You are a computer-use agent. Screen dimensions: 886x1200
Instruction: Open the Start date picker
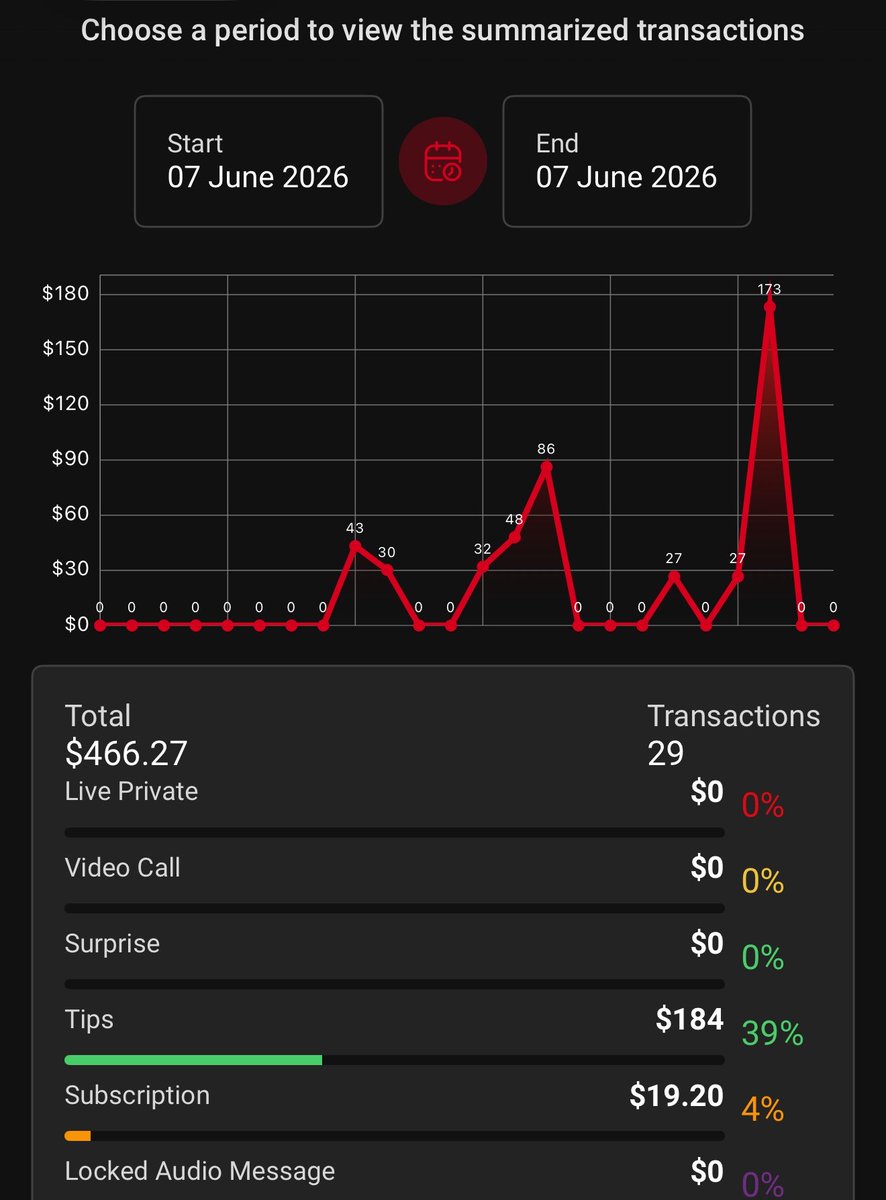(x=259, y=161)
